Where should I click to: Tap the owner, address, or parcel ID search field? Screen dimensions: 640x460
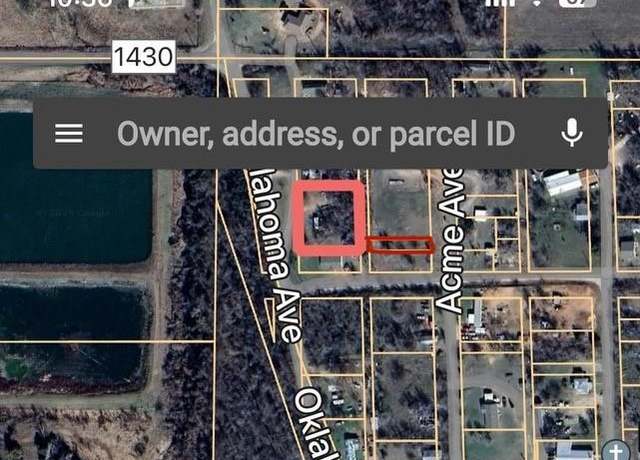(x=315, y=133)
